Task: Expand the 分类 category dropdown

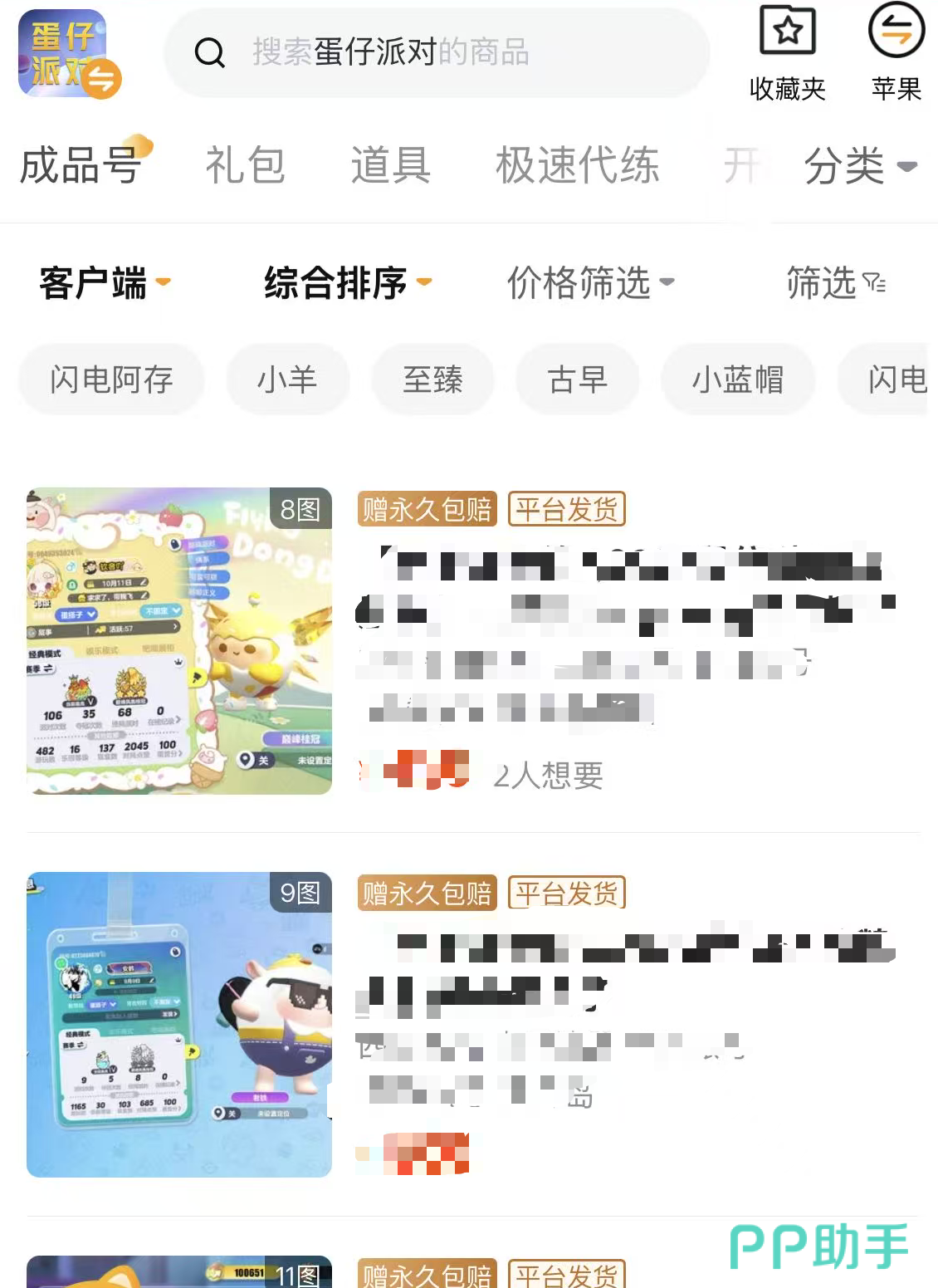Action: [859, 165]
